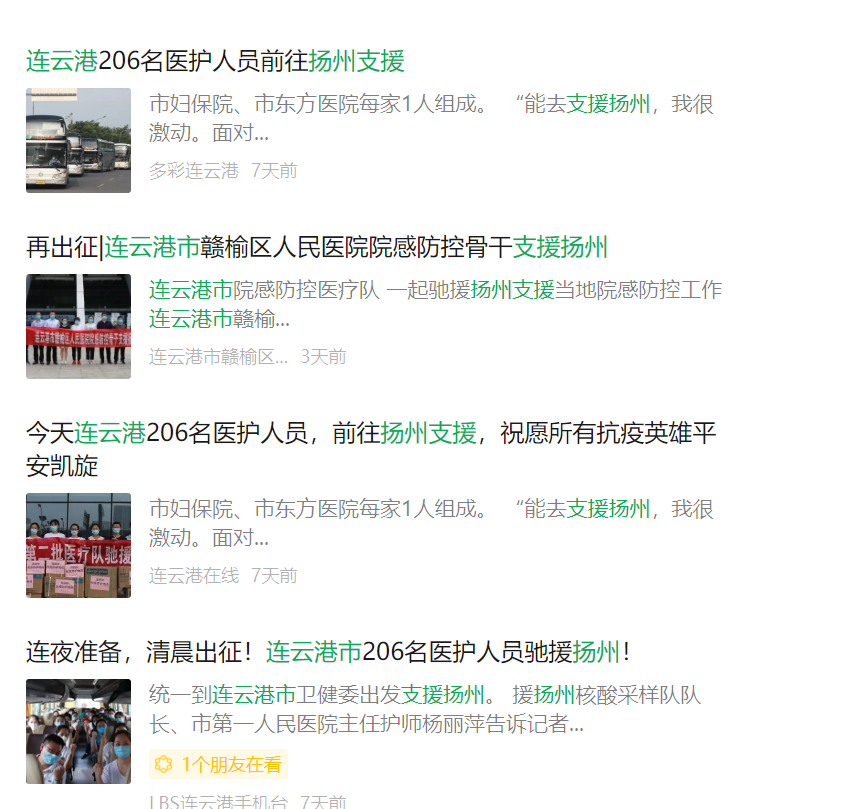Viewport: 852px width, 809px height.
Task: Tap the thumbnail of 连云港市赣榆区 article
Action: coord(78,326)
